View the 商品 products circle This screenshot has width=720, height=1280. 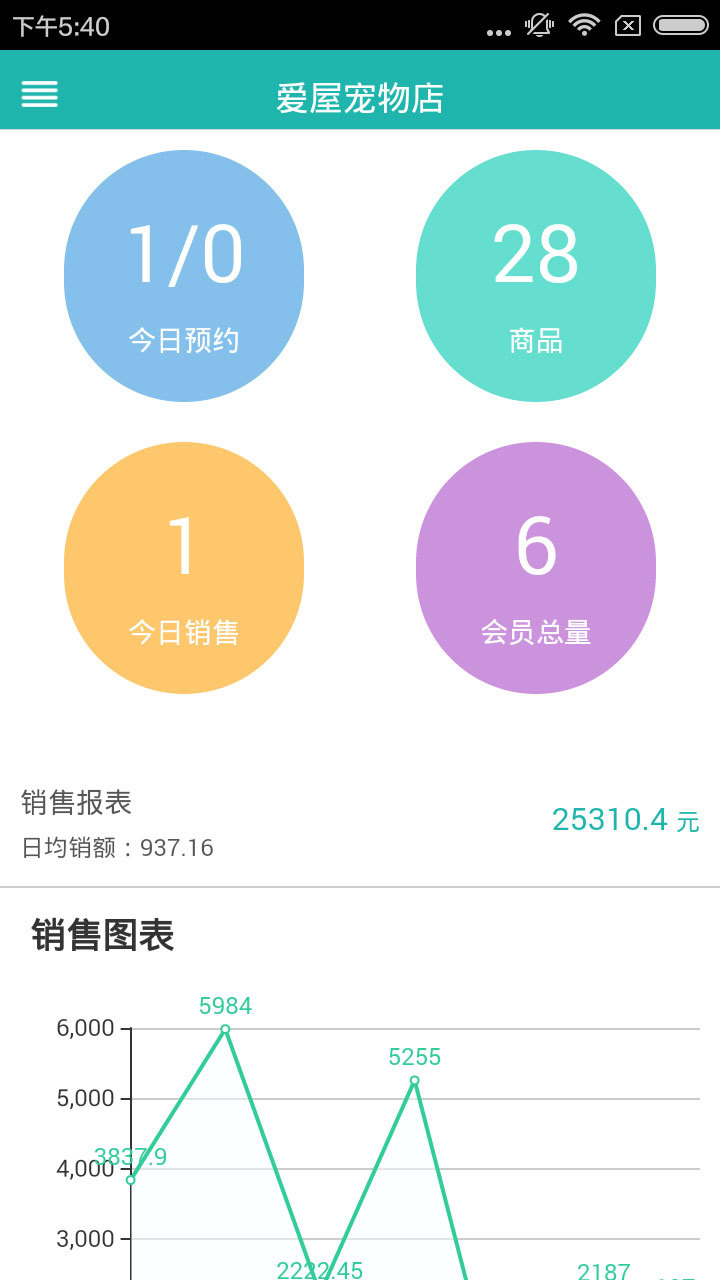[x=536, y=276]
